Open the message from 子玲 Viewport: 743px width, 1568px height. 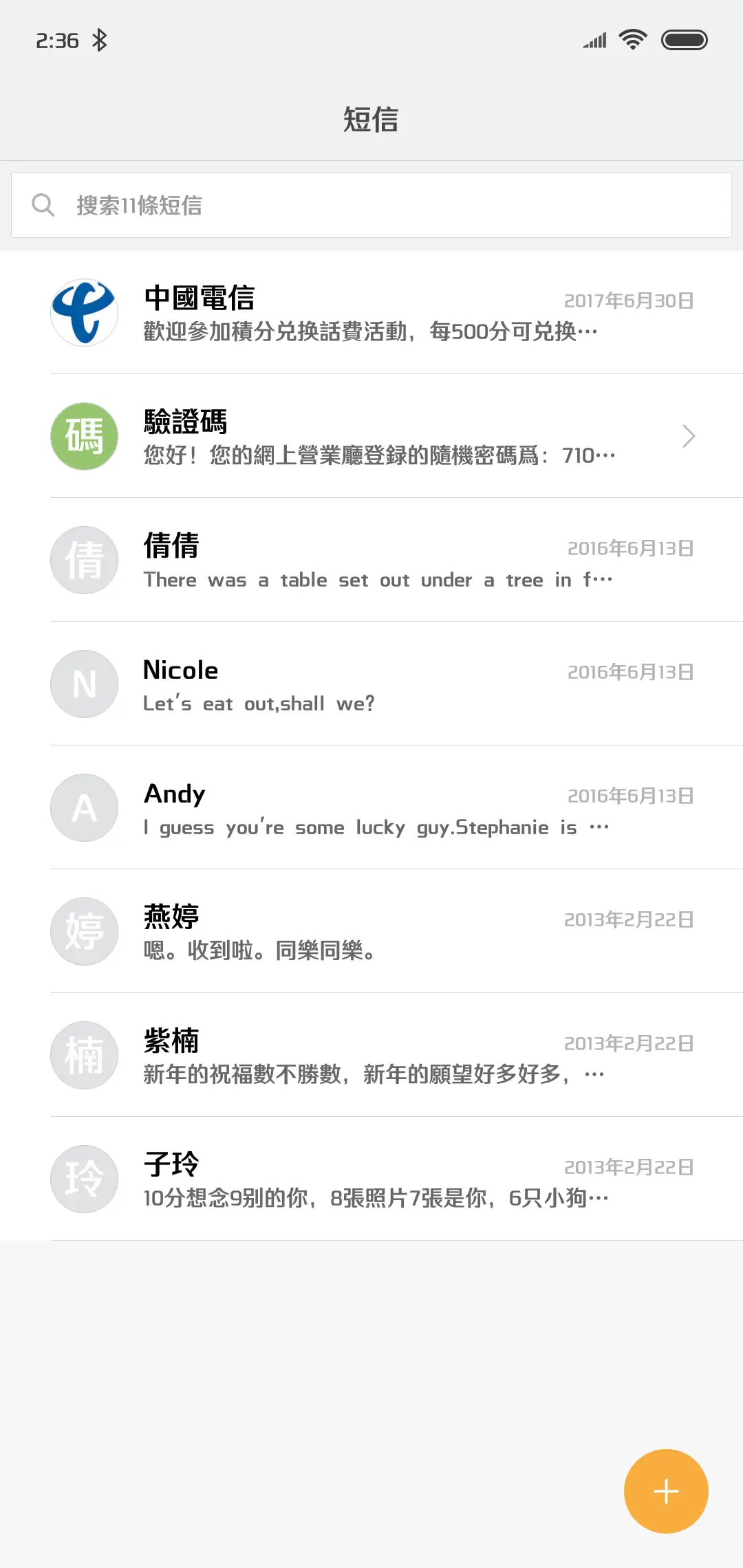point(371,1179)
